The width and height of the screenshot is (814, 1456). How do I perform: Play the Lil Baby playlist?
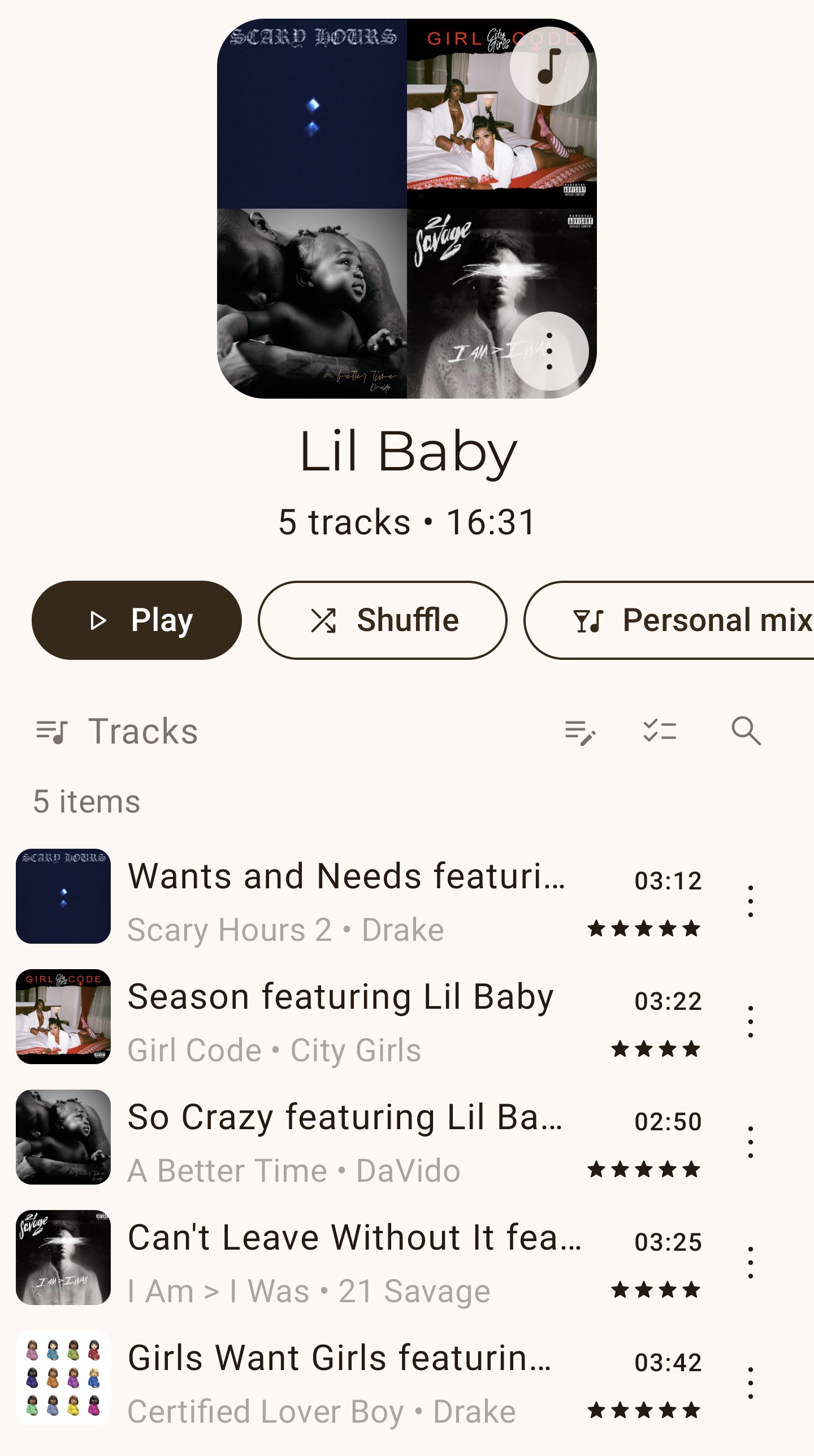[x=137, y=620]
